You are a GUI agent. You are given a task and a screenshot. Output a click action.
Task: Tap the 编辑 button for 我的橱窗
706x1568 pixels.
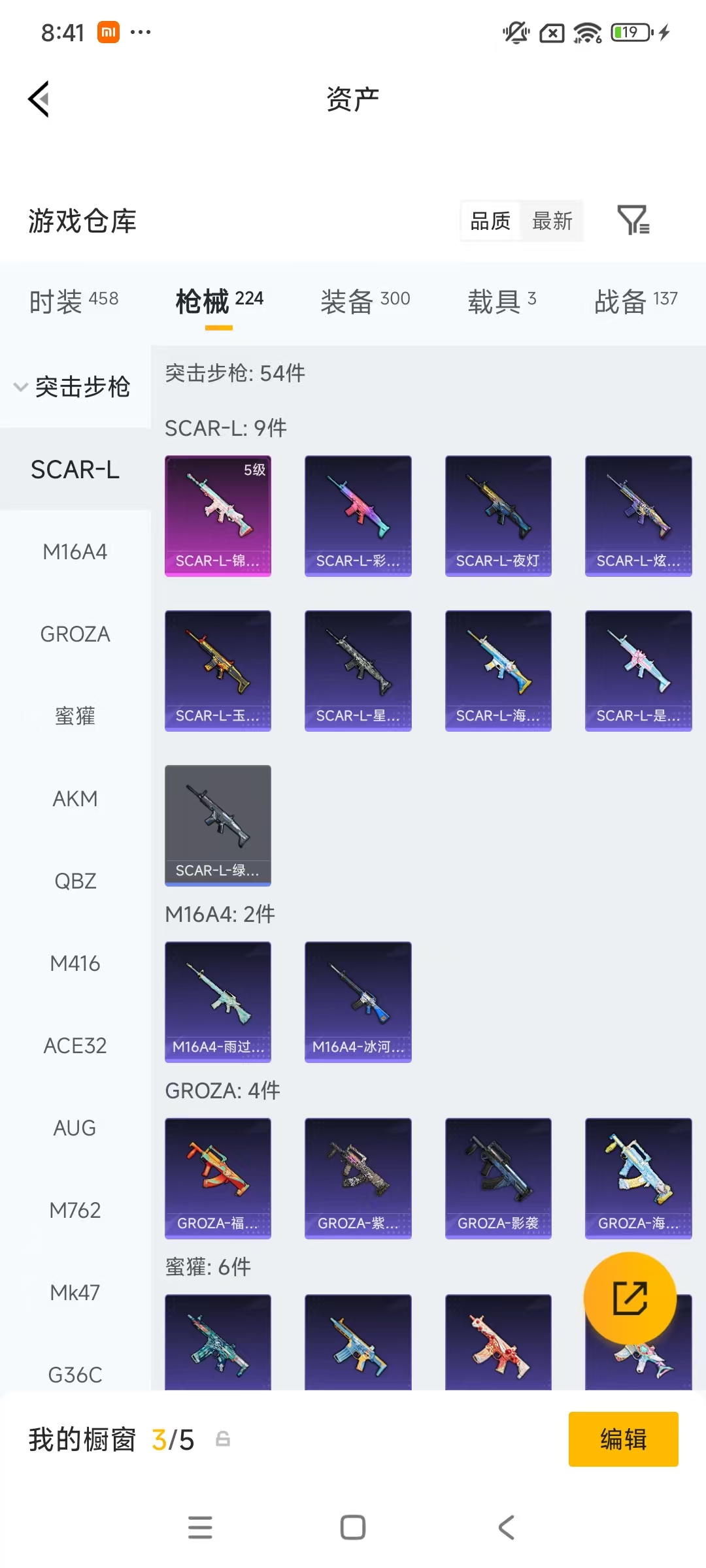(623, 1439)
